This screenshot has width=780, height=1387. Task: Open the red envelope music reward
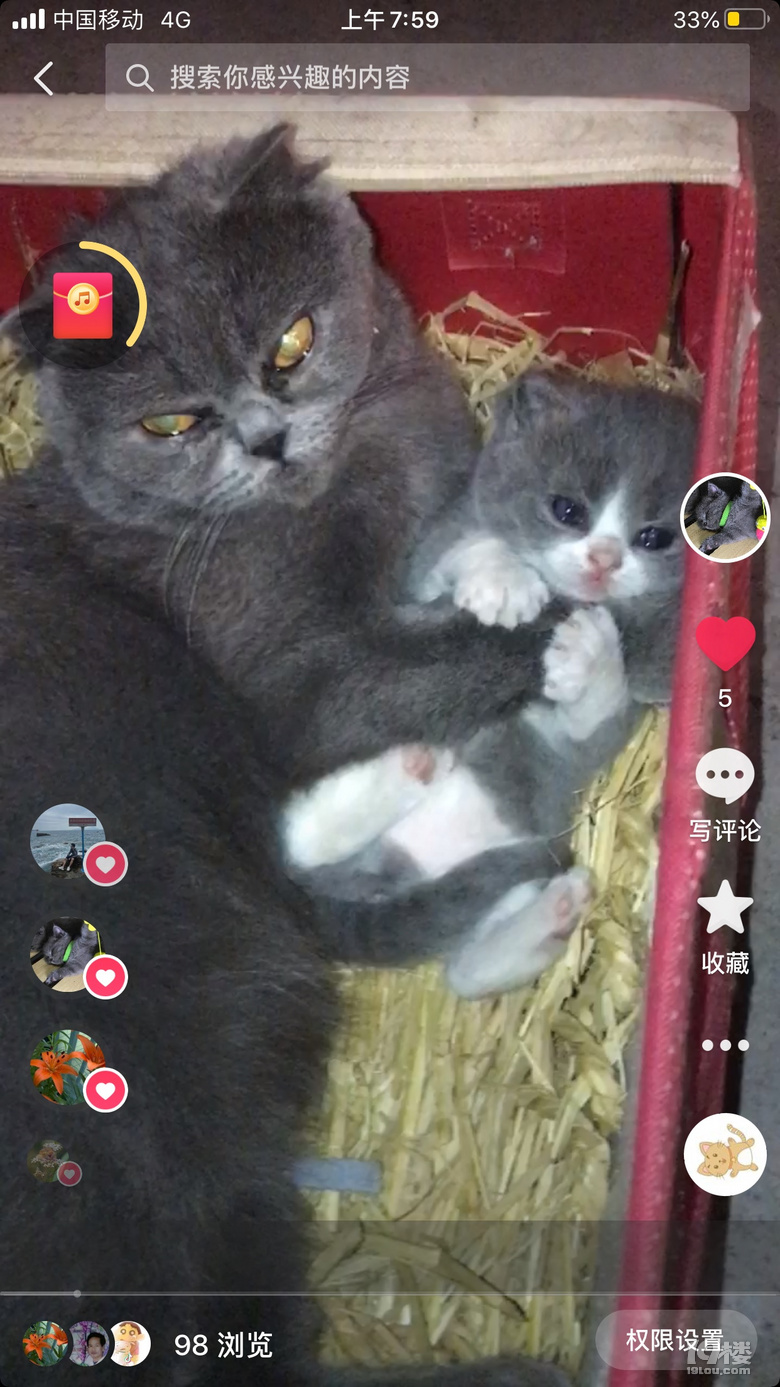[83, 305]
